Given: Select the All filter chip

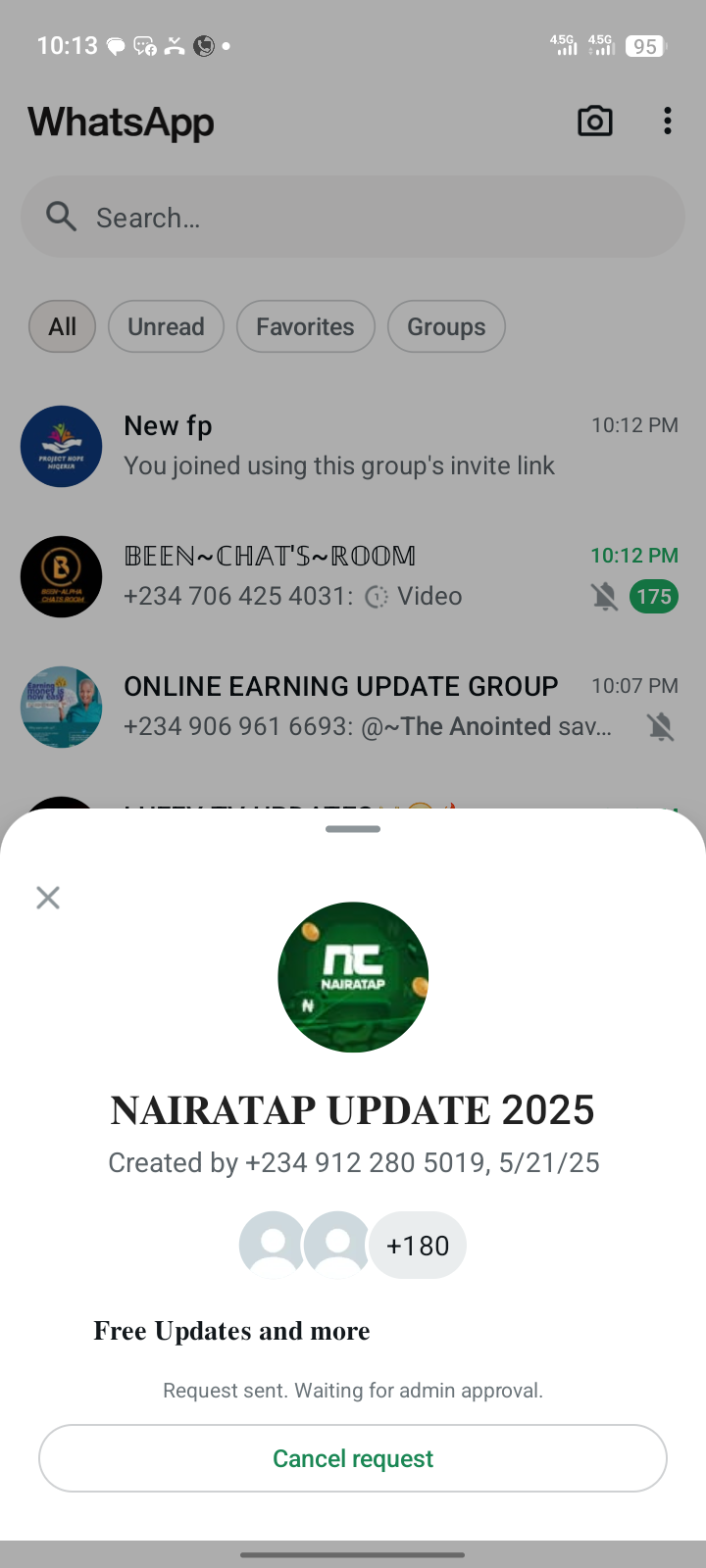Looking at the screenshot, I should pos(62,326).
